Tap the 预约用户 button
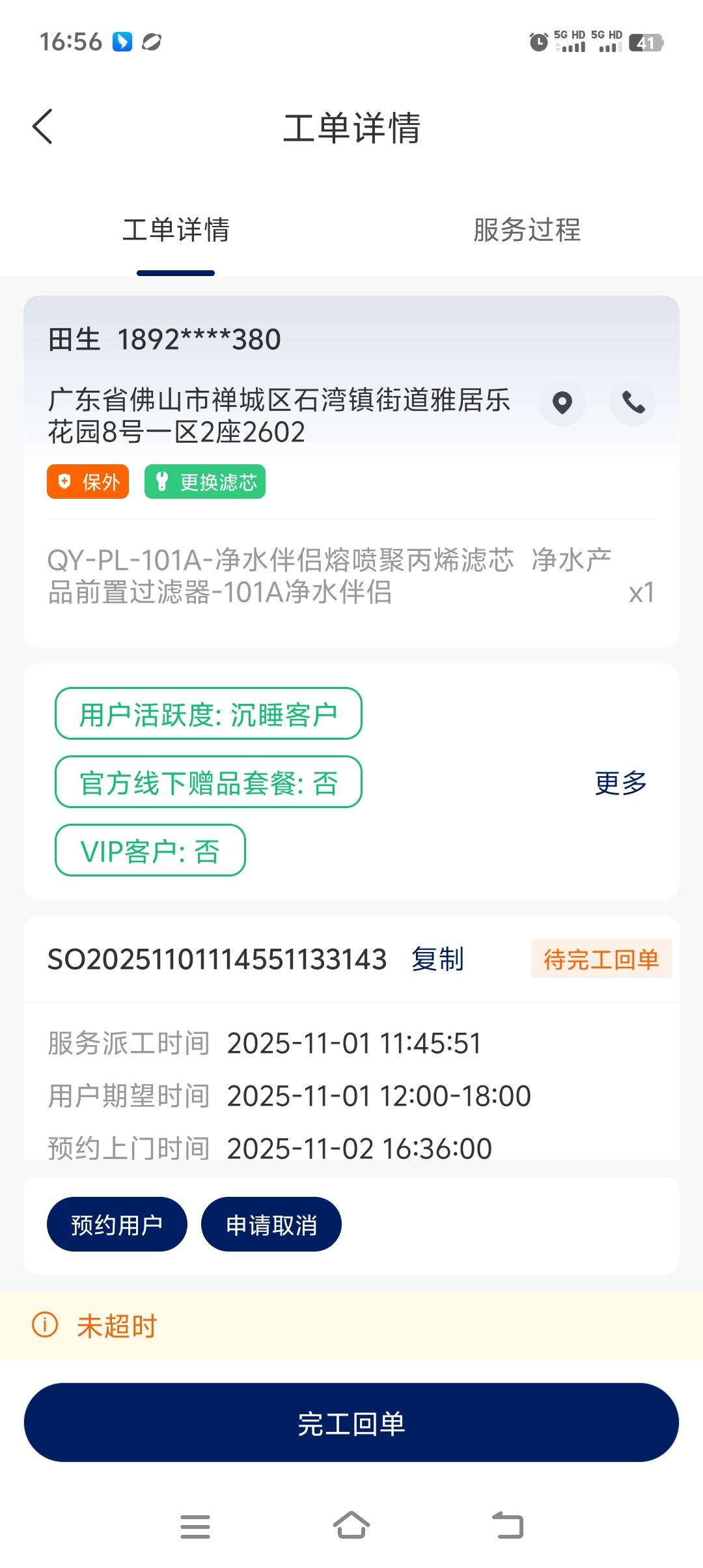The height and width of the screenshot is (1568, 703). point(117,1225)
